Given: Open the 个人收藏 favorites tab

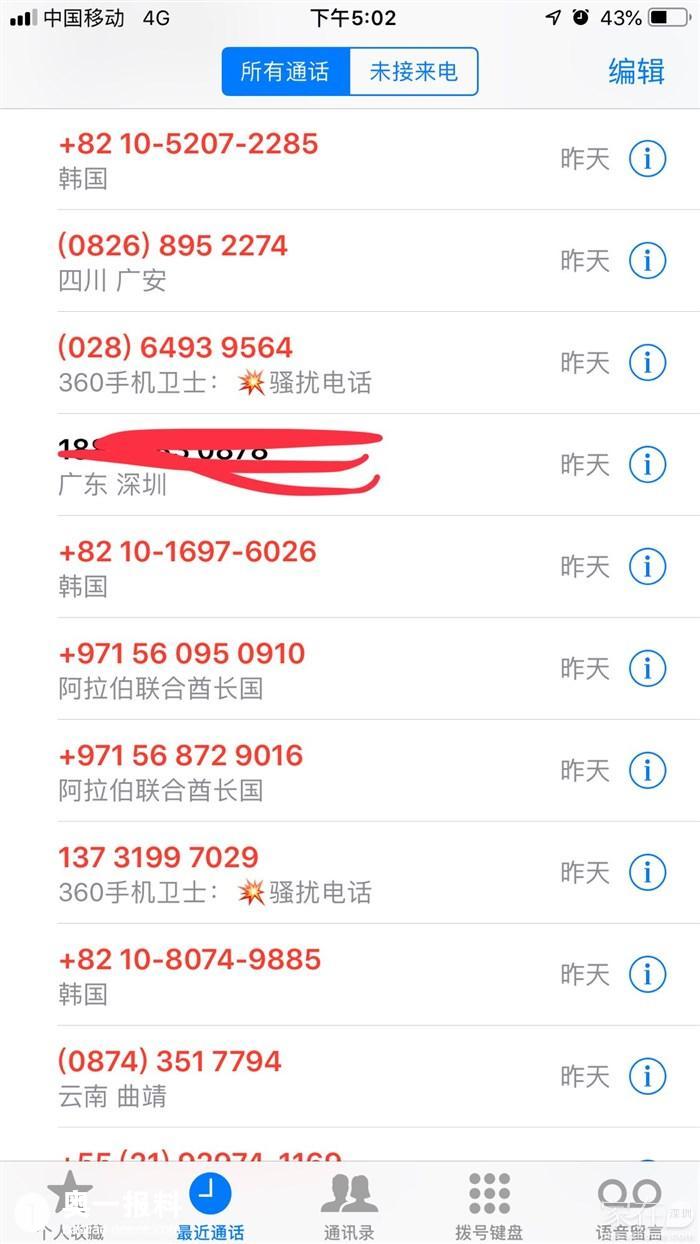Looking at the screenshot, I should tap(70, 1205).
